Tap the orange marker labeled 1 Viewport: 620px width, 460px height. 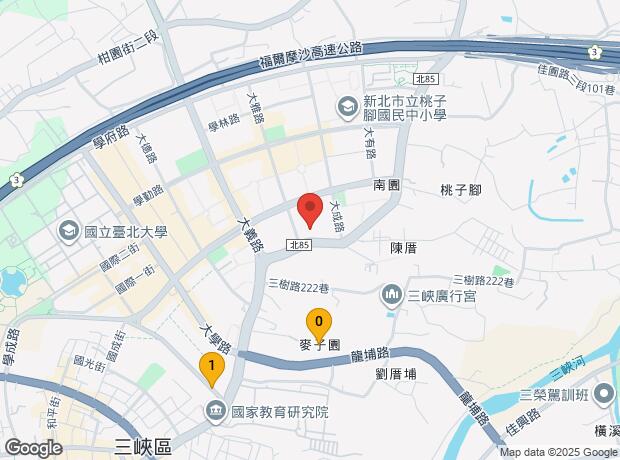coord(211,367)
